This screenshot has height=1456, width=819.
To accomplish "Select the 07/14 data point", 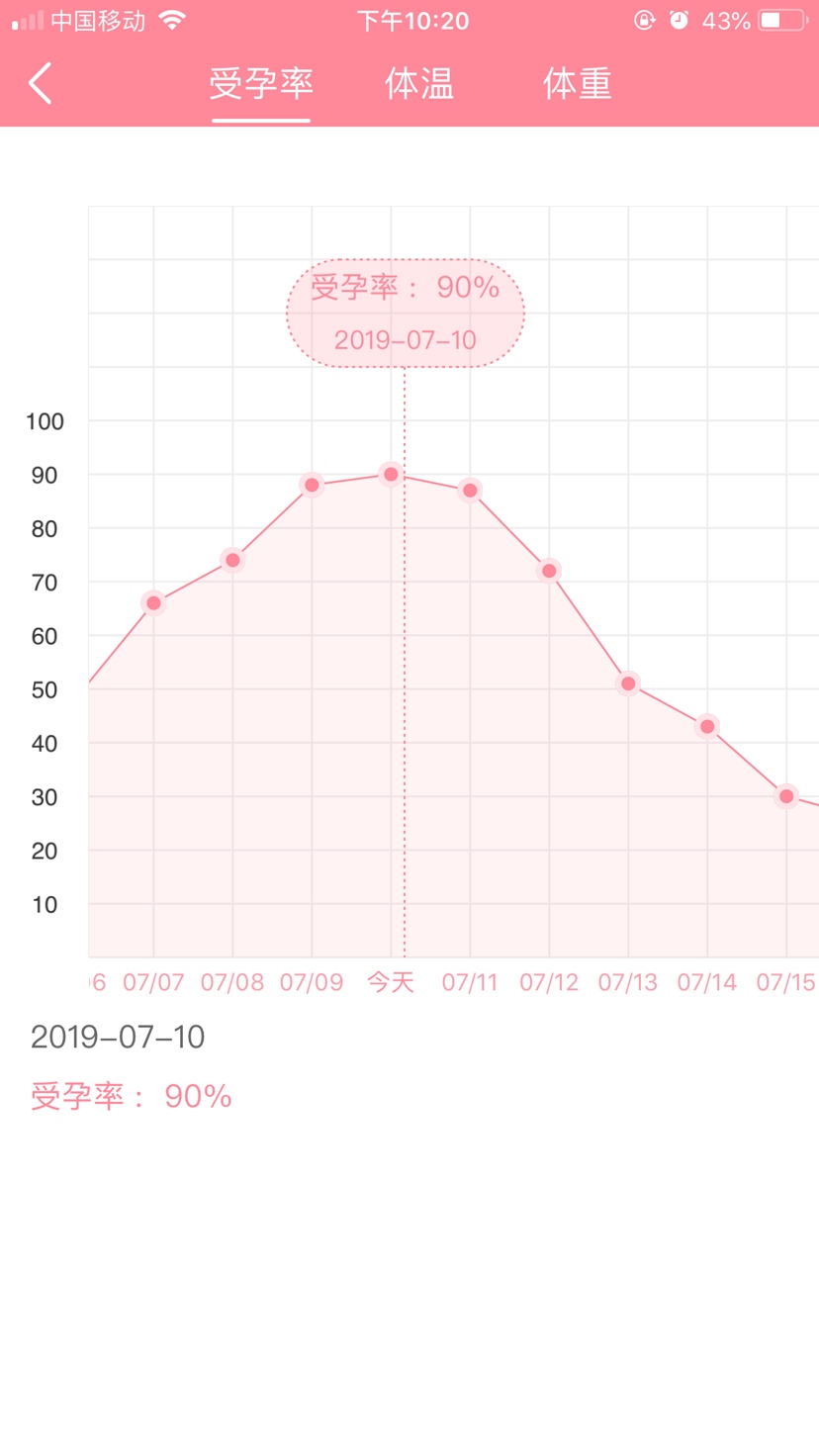I will 707,727.
